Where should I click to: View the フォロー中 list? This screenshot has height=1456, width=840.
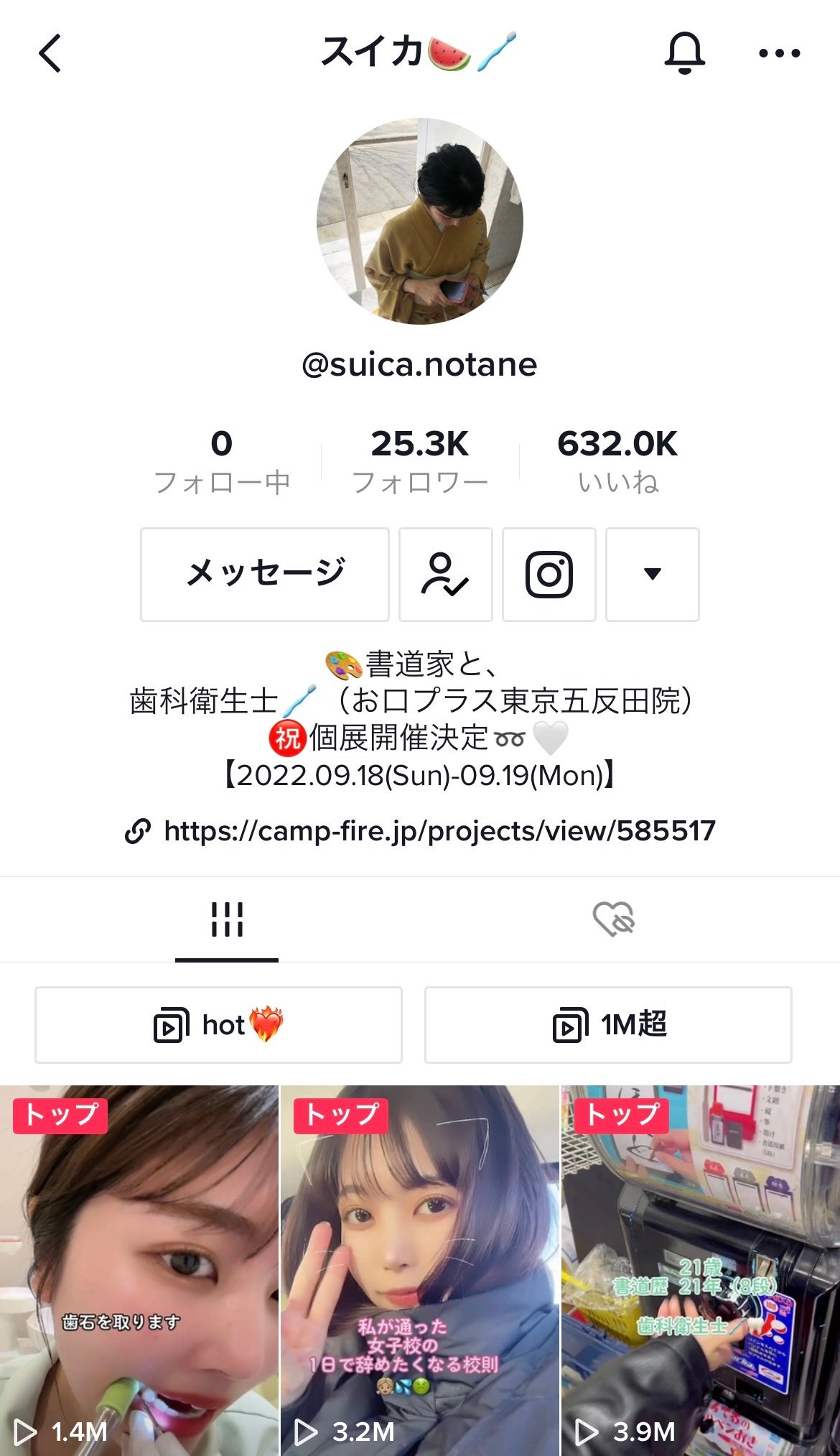(222, 461)
